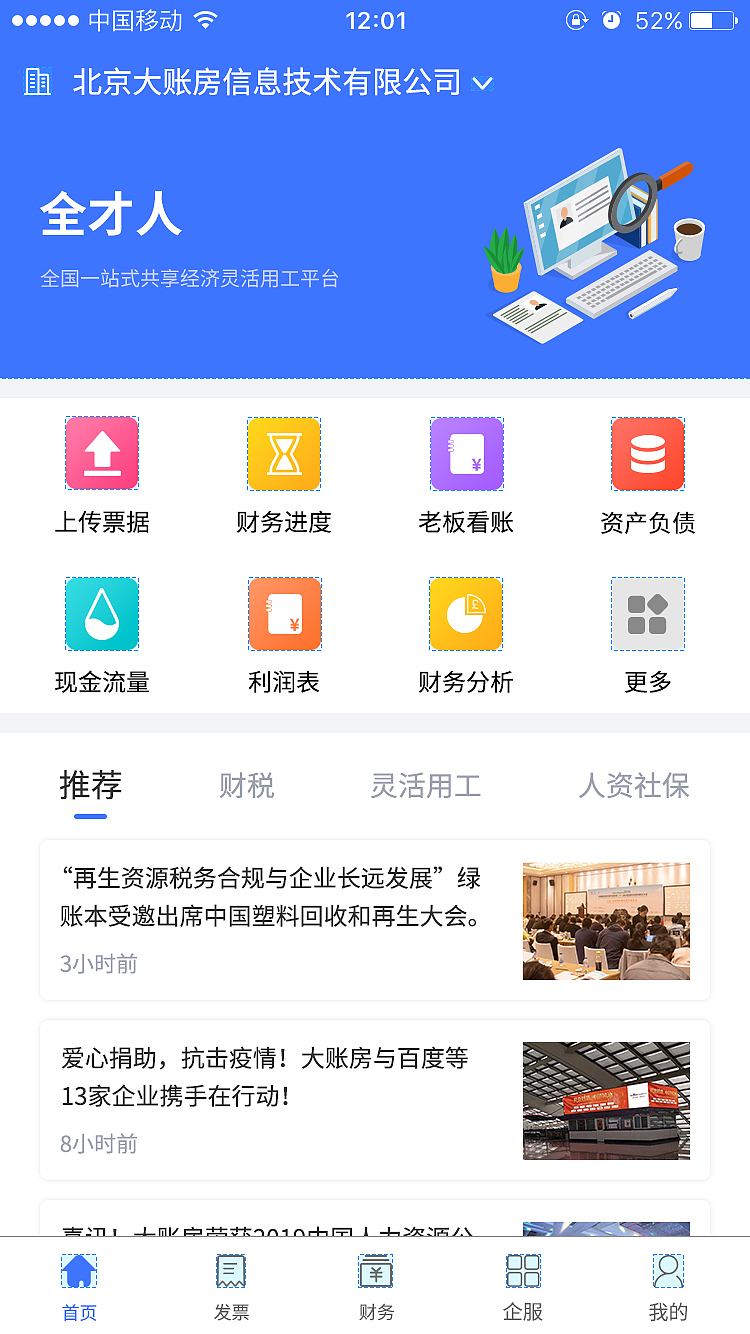Select the 利润表 profit statement icon
Image resolution: width=750 pixels, height=1334 pixels.
tap(284, 613)
